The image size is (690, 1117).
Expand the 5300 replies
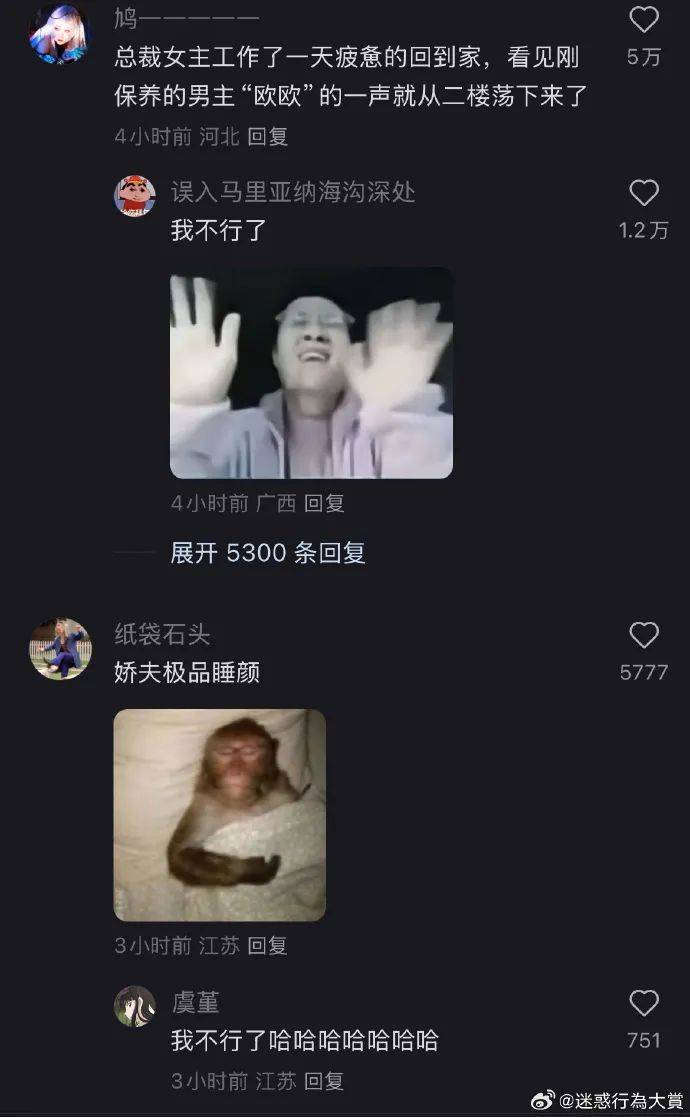pos(267,553)
